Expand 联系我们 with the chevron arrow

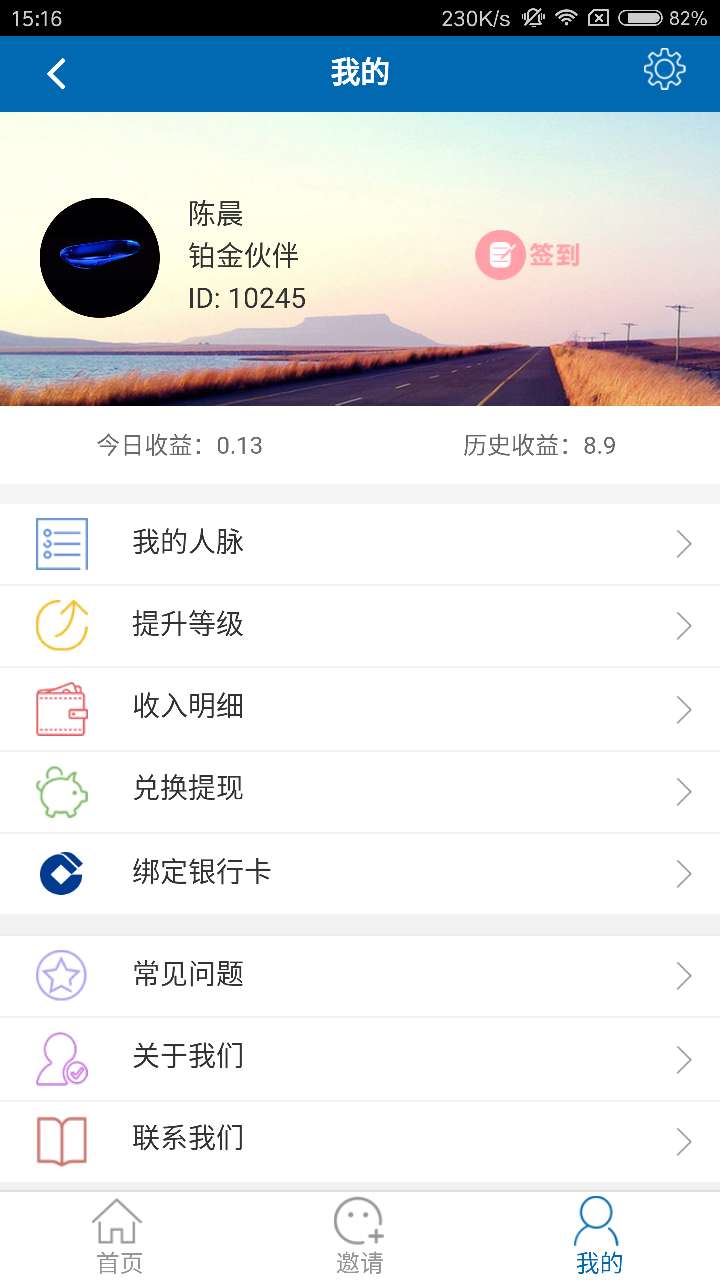pyautogui.click(x=684, y=1140)
